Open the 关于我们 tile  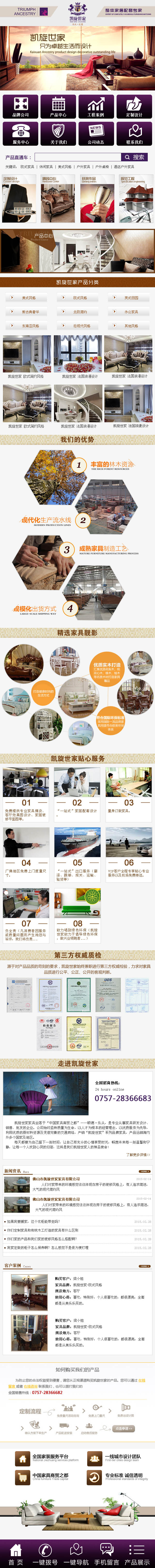(x=58, y=133)
